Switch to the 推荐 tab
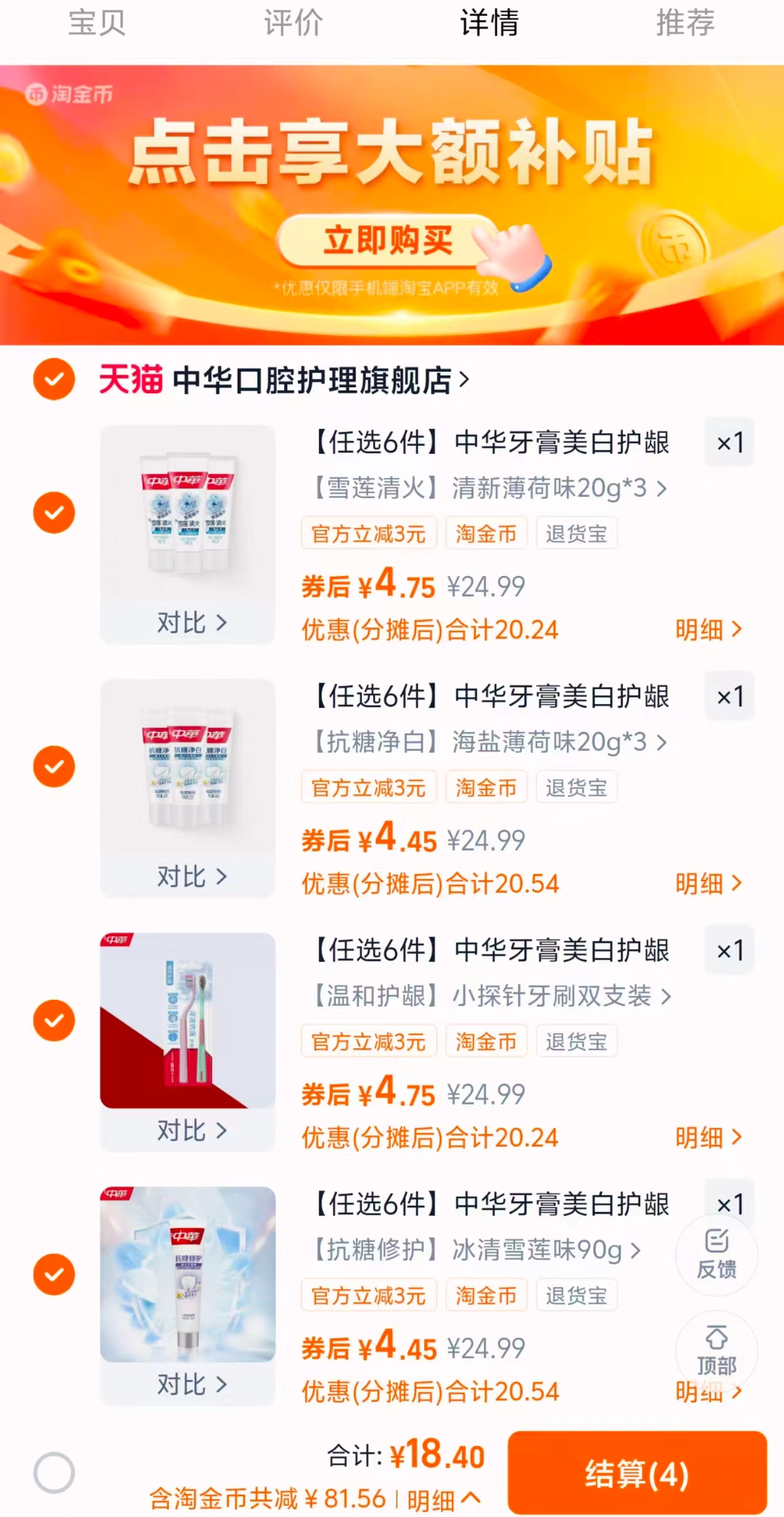The width and height of the screenshot is (784, 1517). [x=685, y=25]
